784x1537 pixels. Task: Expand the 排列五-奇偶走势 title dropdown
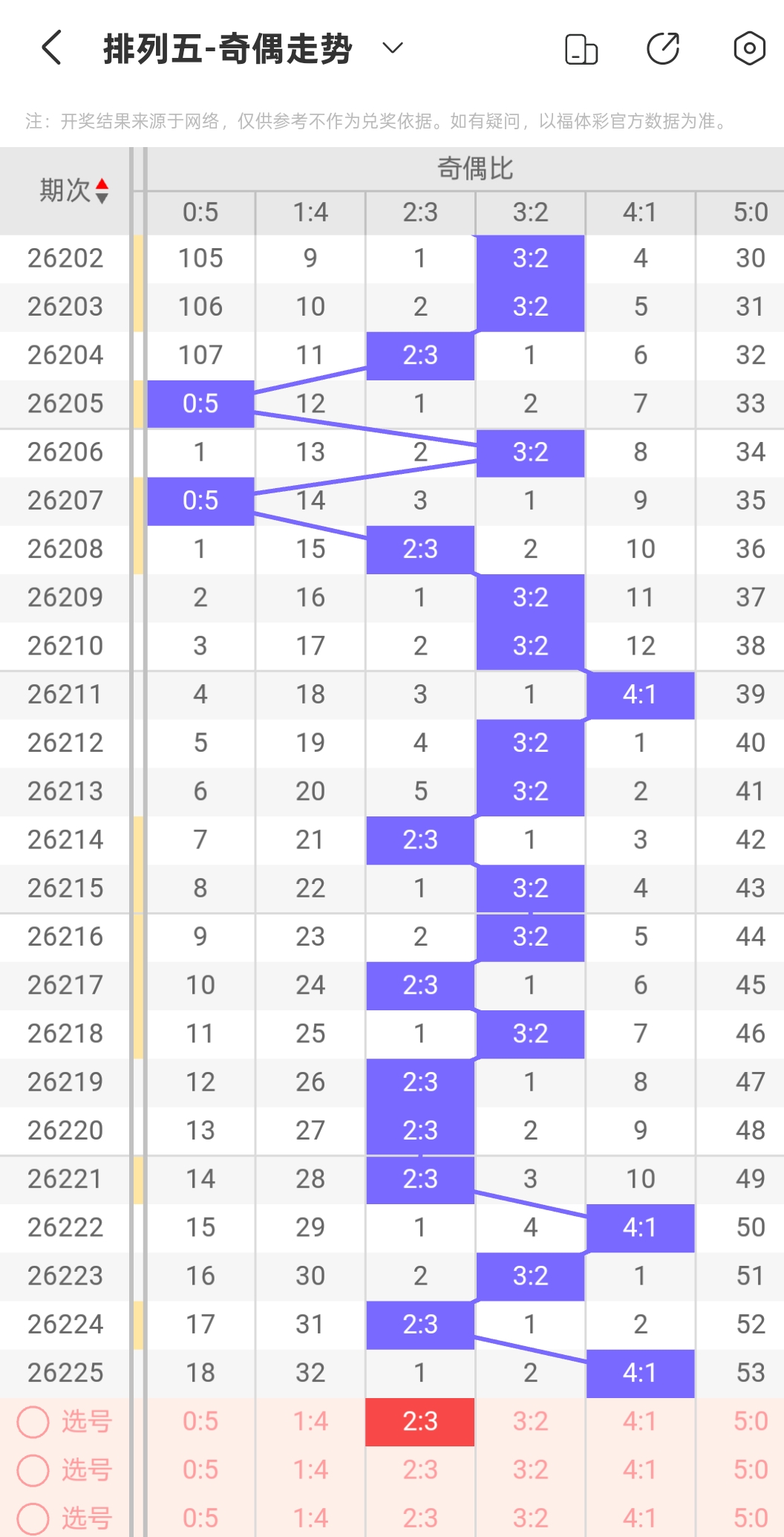pyautogui.click(x=392, y=48)
